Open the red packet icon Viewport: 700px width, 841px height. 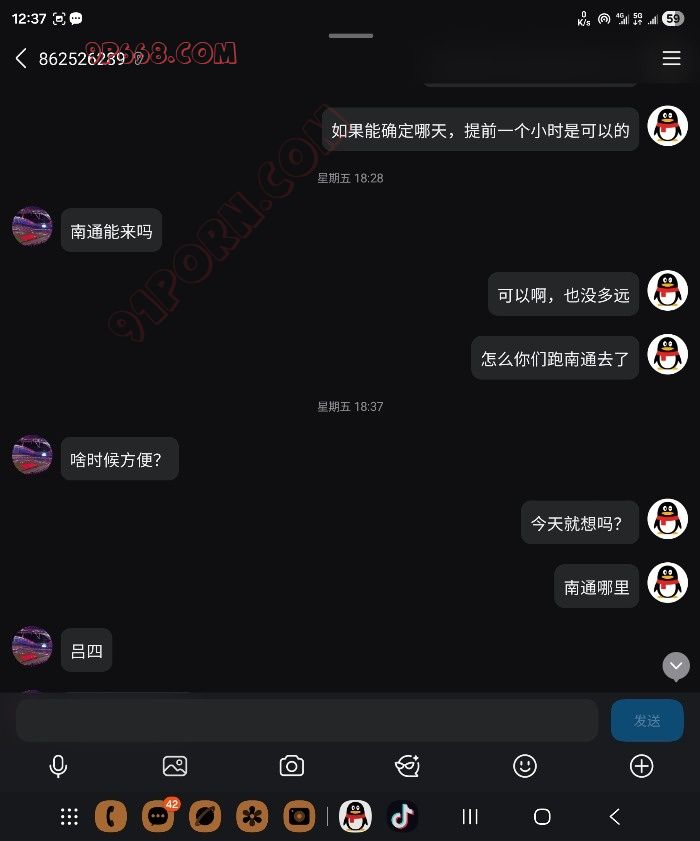407,766
